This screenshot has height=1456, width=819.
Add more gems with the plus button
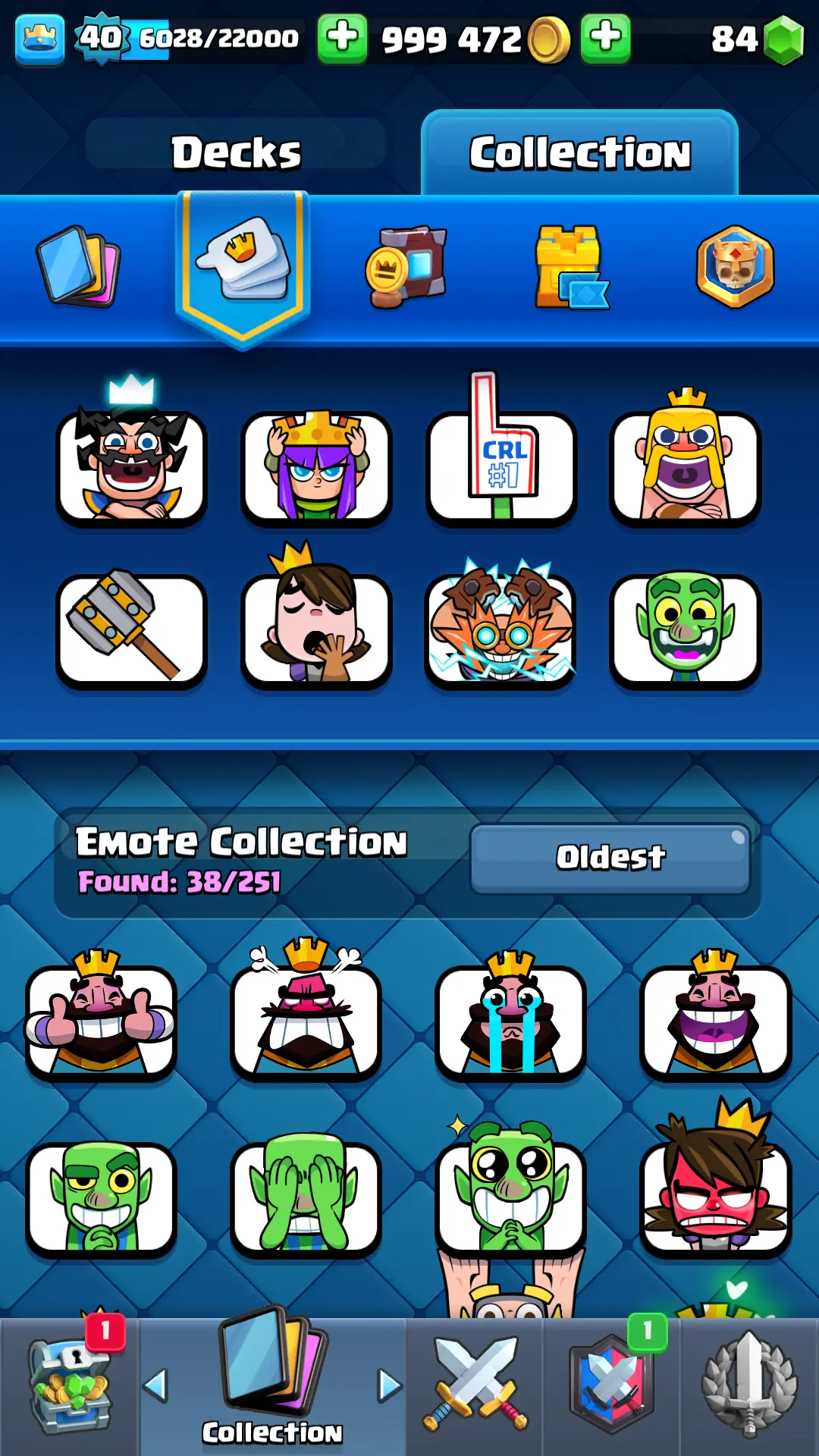pyautogui.click(x=605, y=38)
